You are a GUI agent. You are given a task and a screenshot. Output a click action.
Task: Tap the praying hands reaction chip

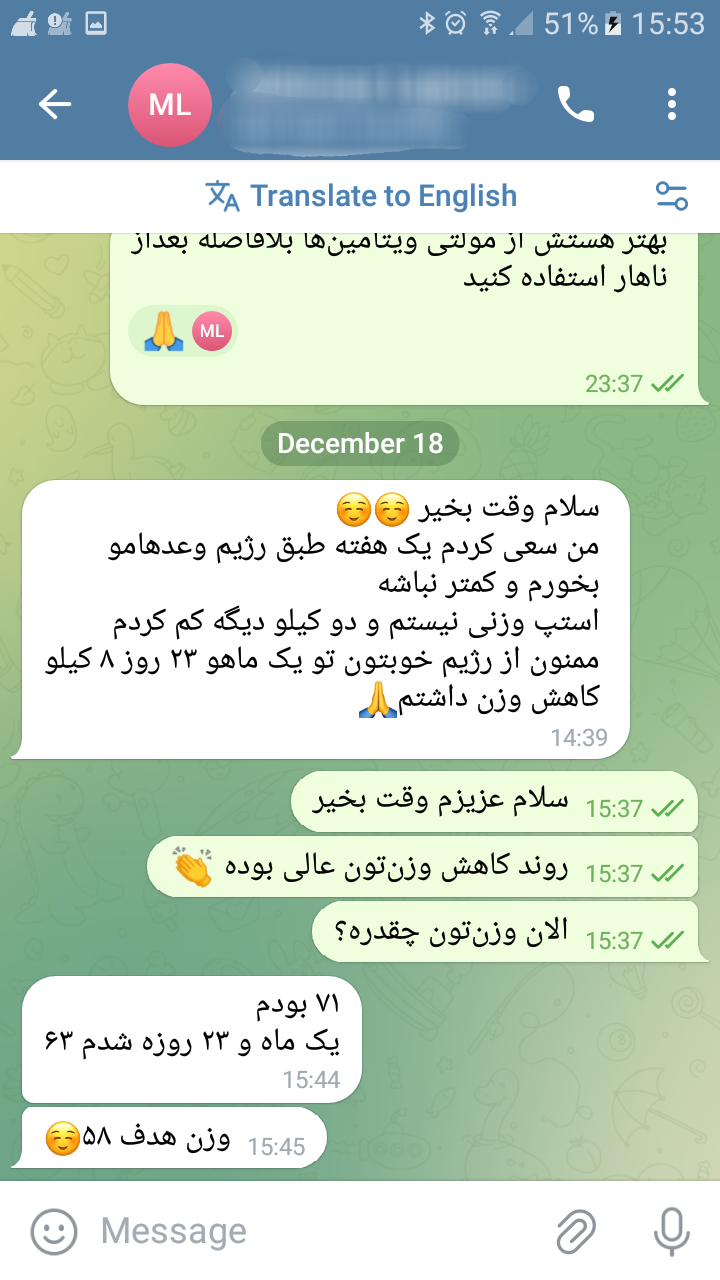point(183,331)
